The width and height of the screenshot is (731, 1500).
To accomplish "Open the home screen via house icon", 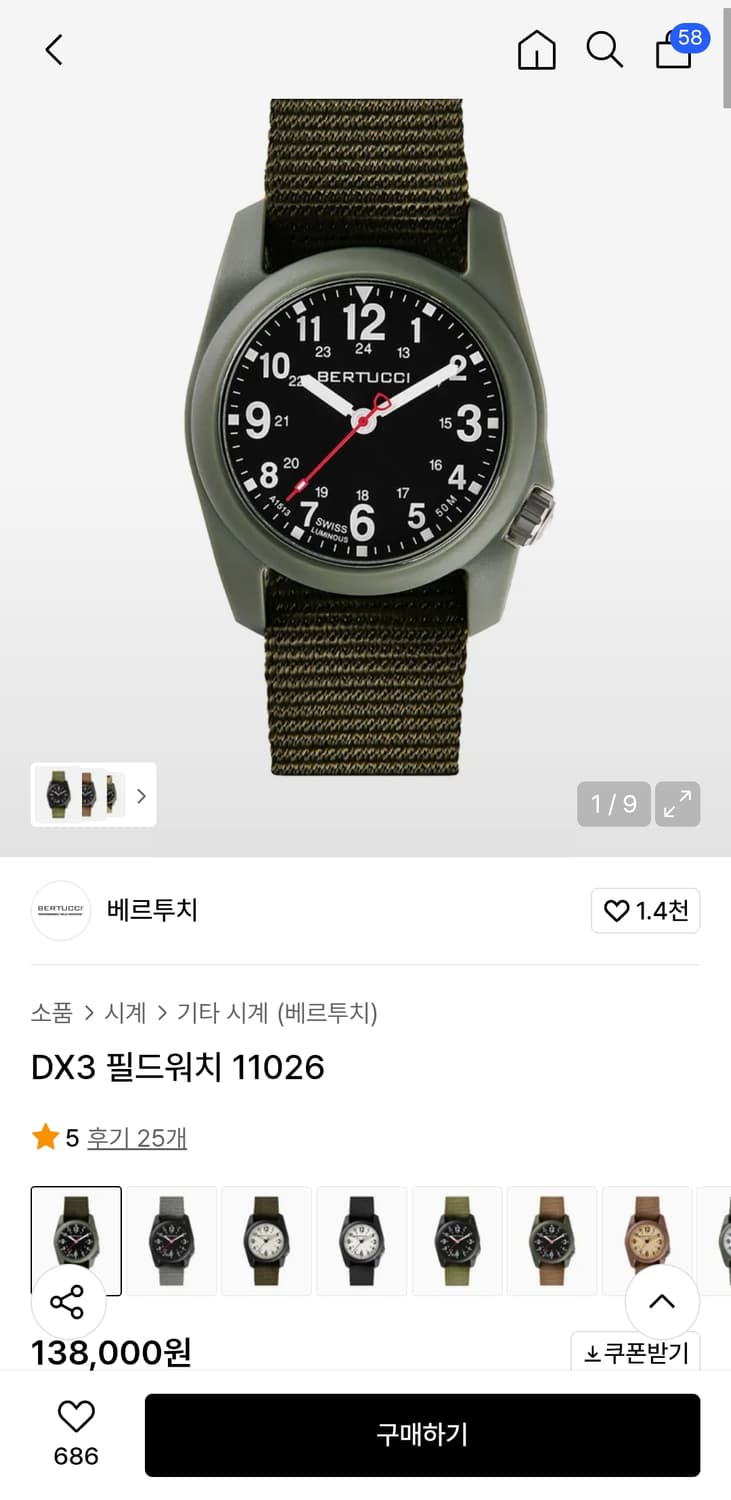I will coord(536,51).
